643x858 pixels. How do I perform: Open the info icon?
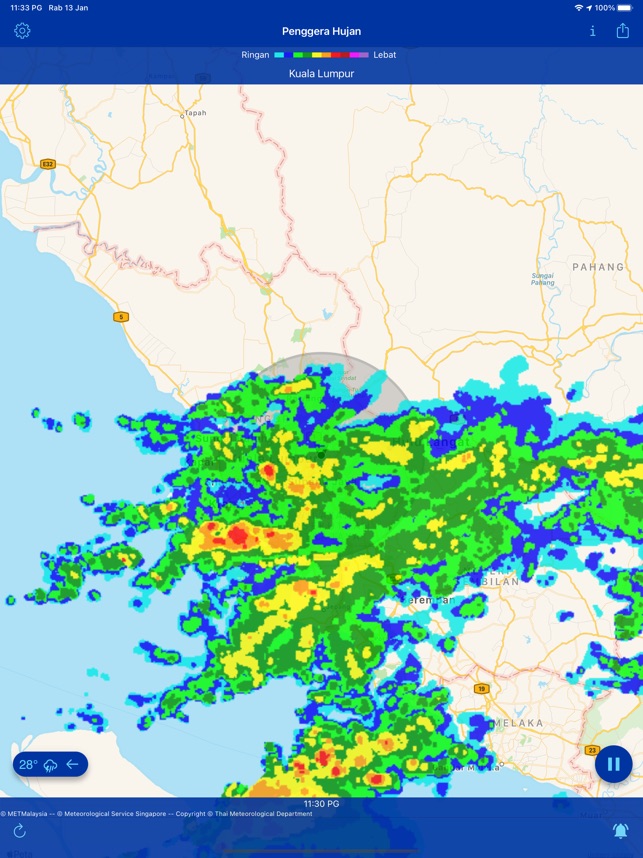592,31
